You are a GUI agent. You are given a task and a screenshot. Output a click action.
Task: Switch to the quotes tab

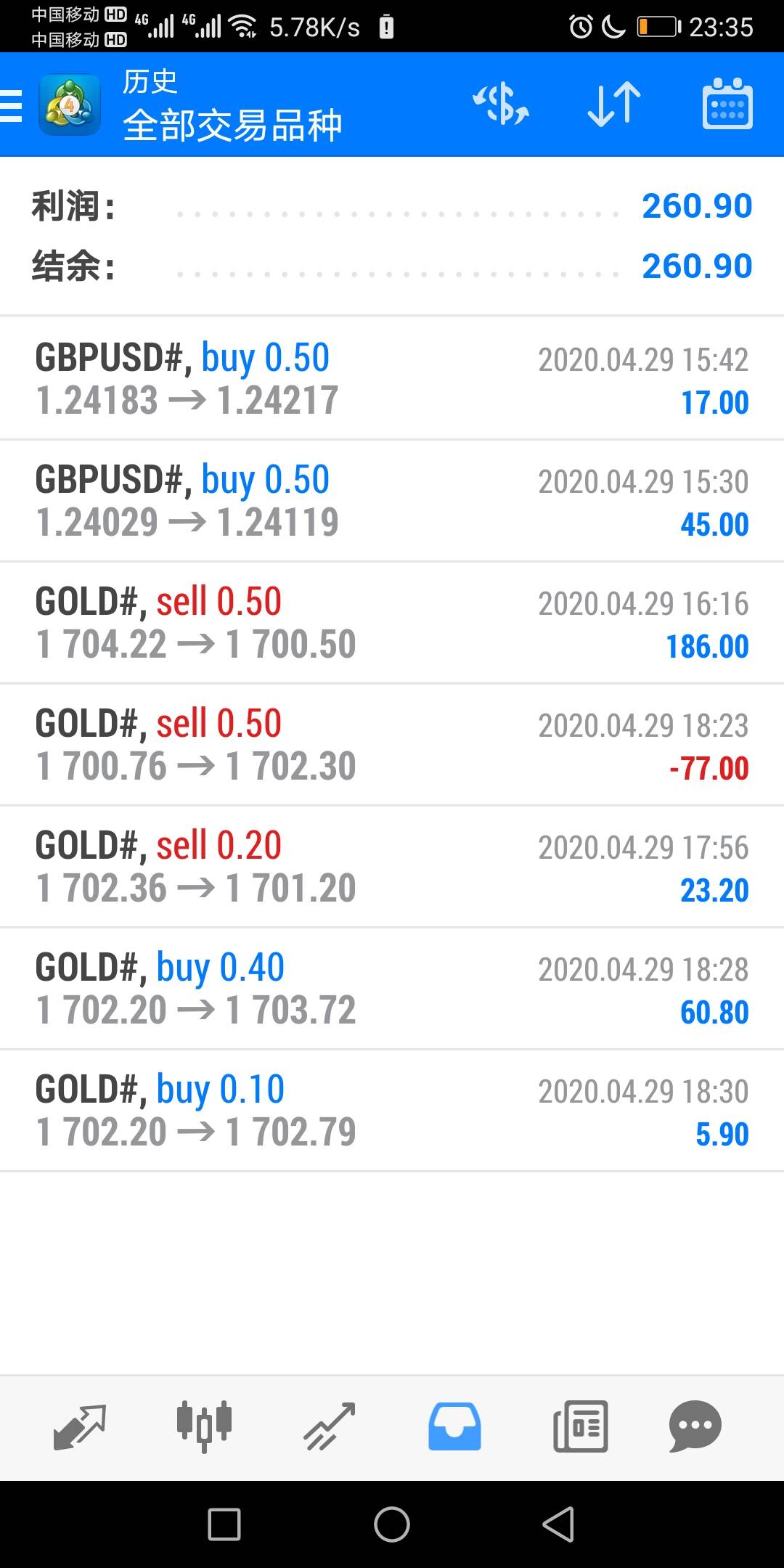click(80, 1426)
